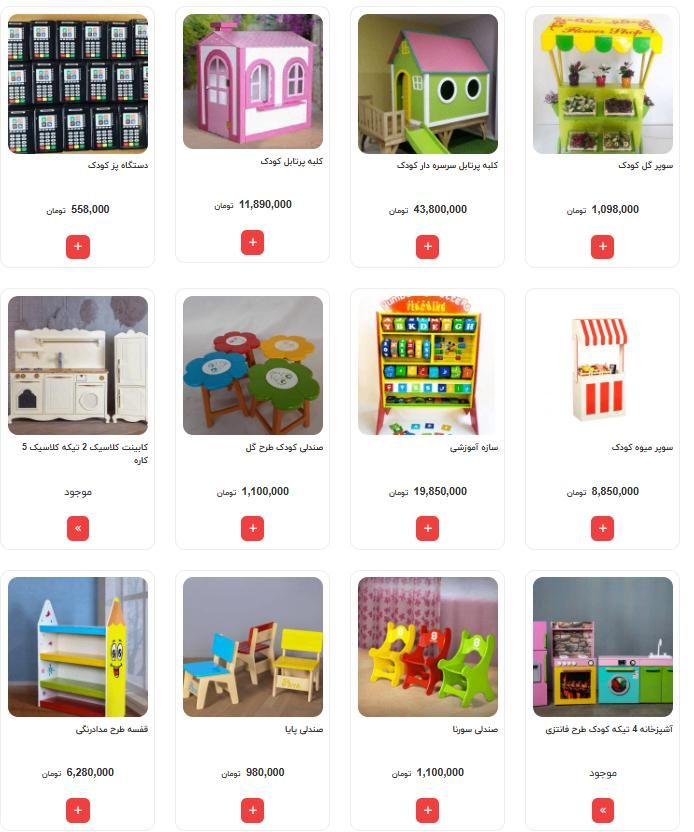Add صندلی سورنا to cart
694x832 pixels.
428,810
